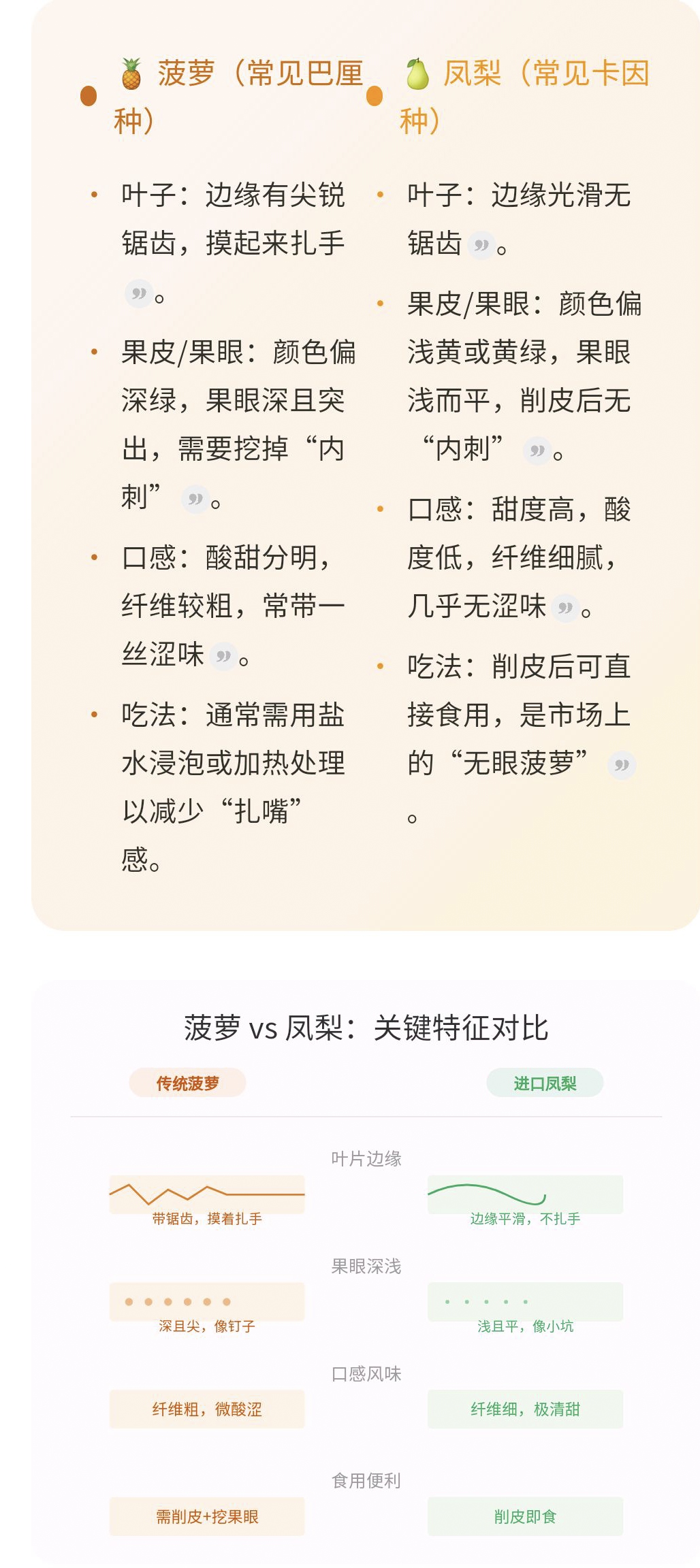Open the citation after 需要挖掉“内刺”
This screenshot has width=700, height=1568.
(195, 500)
